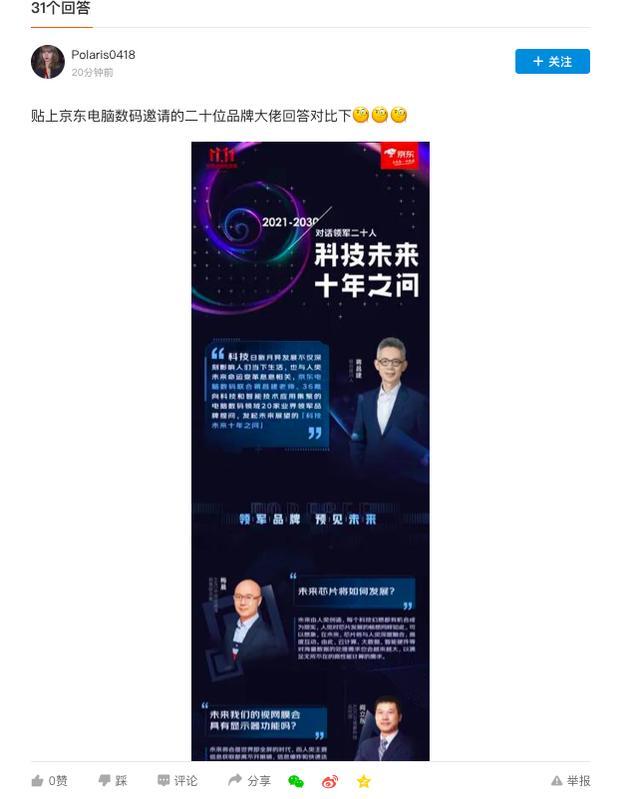
Task: Downvote this answer with 踩
Action: (112, 781)
